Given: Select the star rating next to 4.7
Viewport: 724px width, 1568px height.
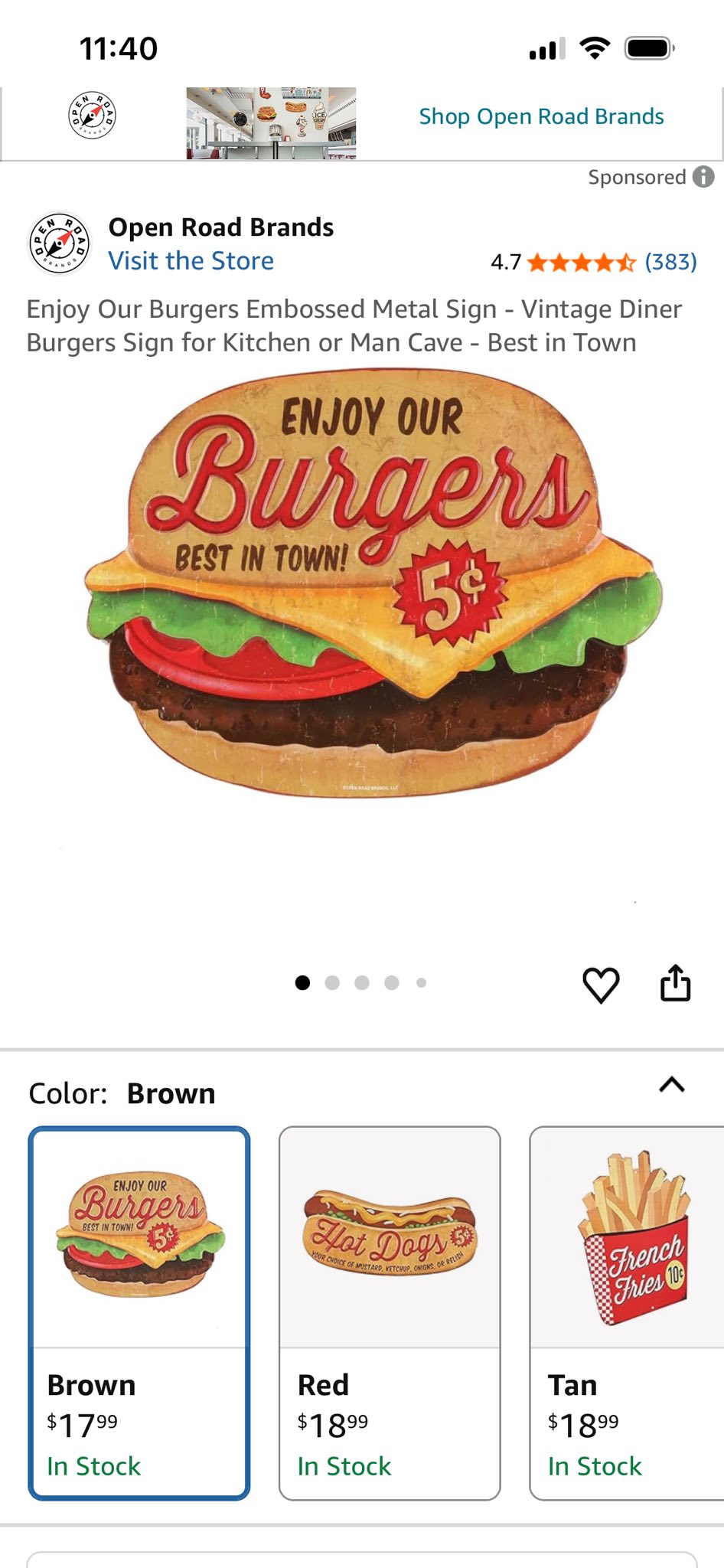Looking at the screenshot, I should [x=580, y=262].
